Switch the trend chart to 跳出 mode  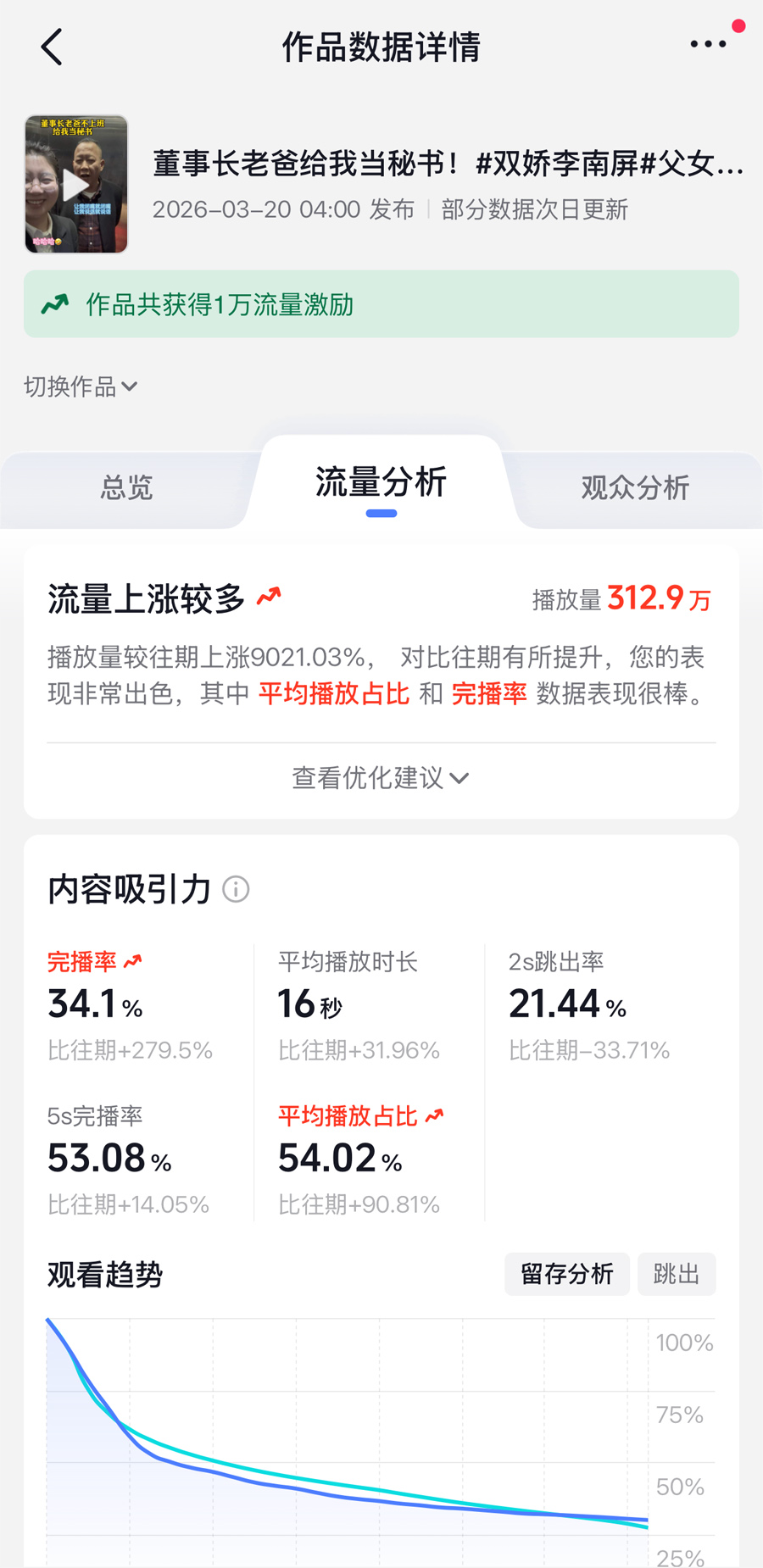tap(676, 1274)
